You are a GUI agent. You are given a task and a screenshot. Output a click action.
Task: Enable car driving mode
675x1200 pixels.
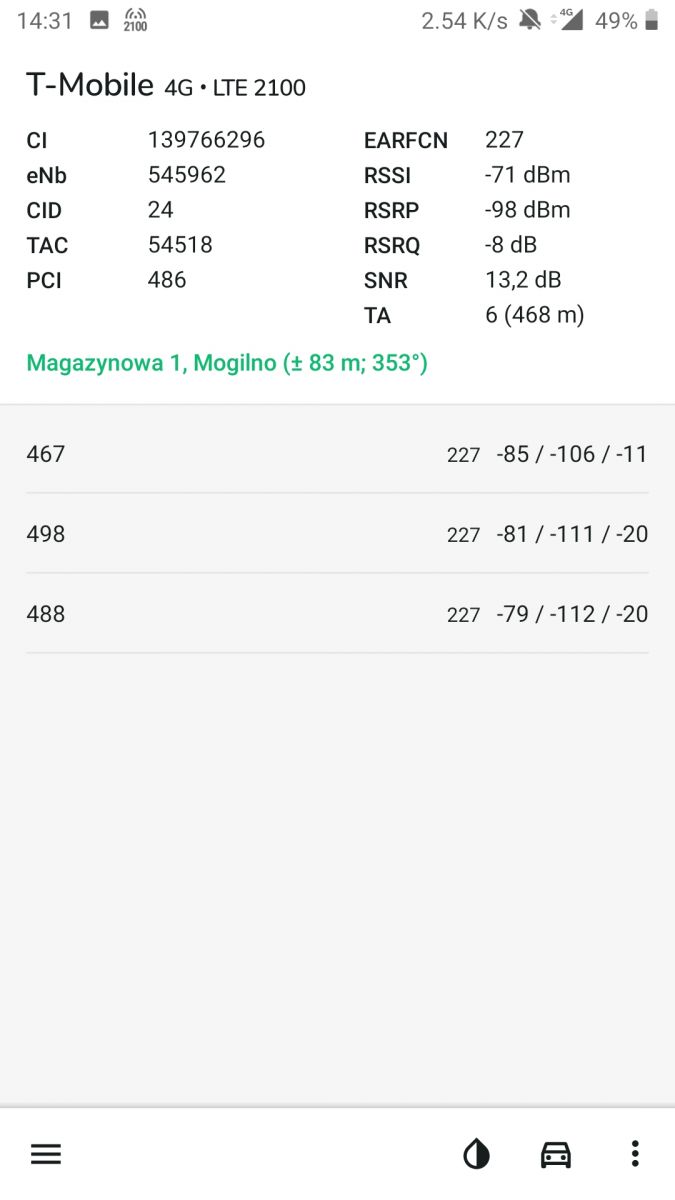tap(556, 1155)
